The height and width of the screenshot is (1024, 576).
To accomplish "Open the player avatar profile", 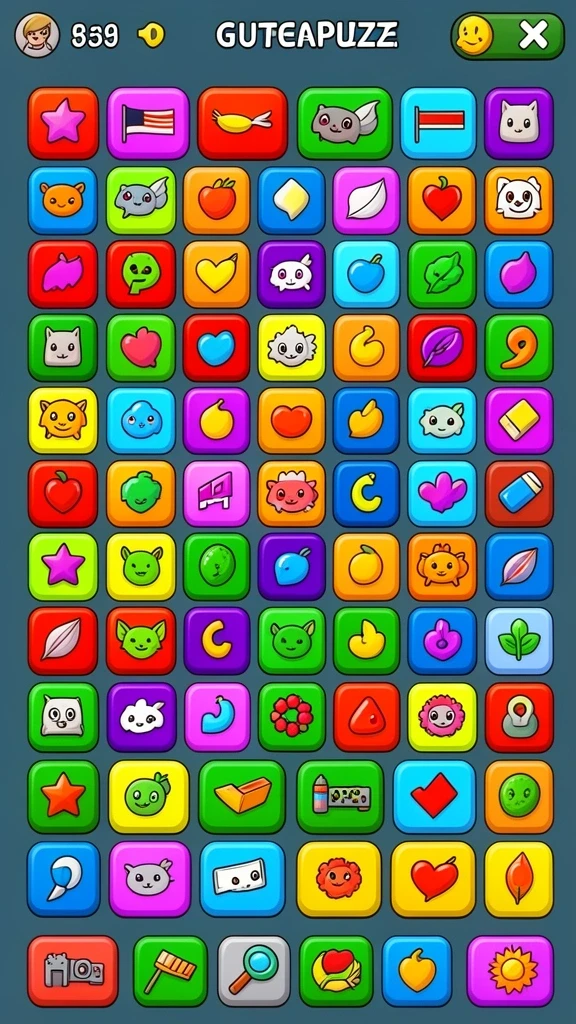I will coord(37,35).
